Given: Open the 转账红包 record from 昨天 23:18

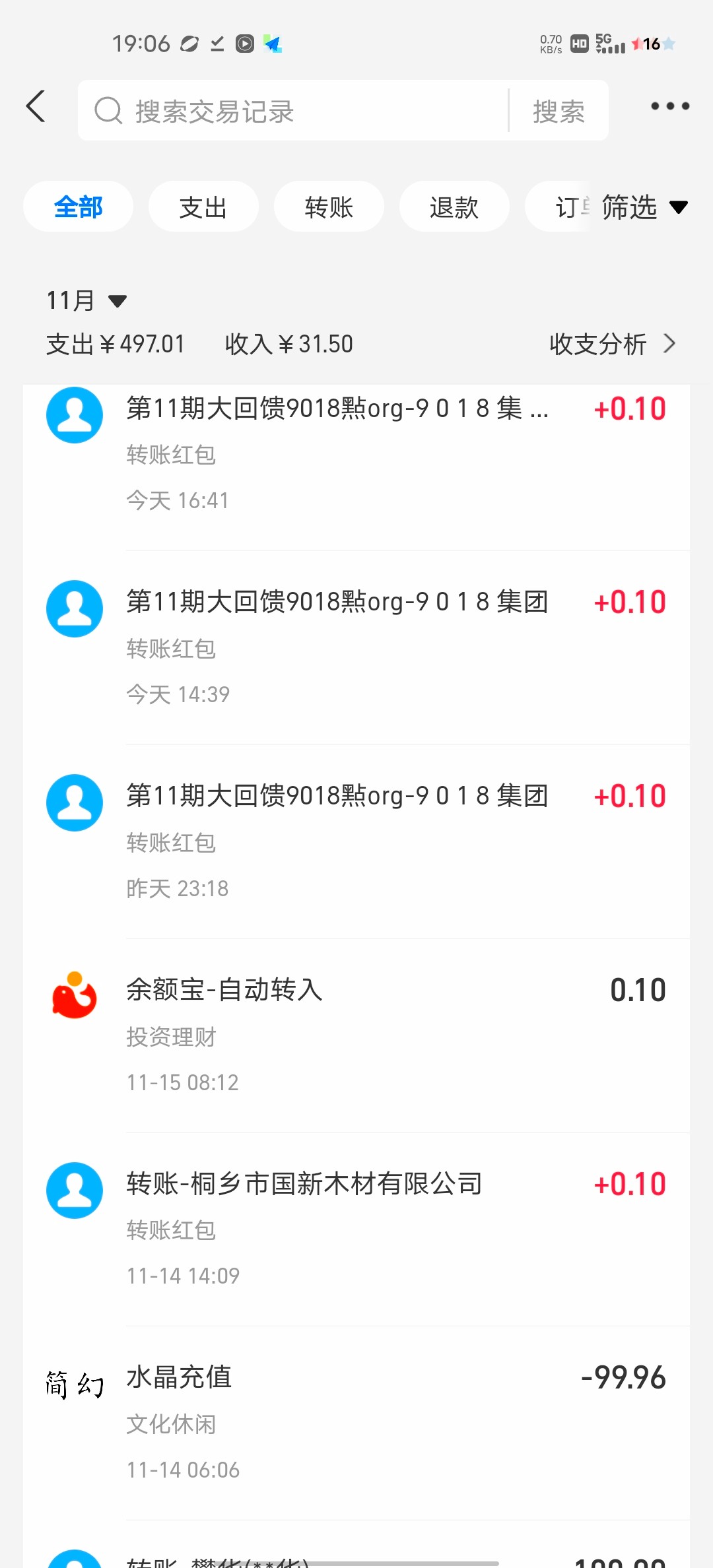Looking at the screenshot, I should click(x=356, y=841).
